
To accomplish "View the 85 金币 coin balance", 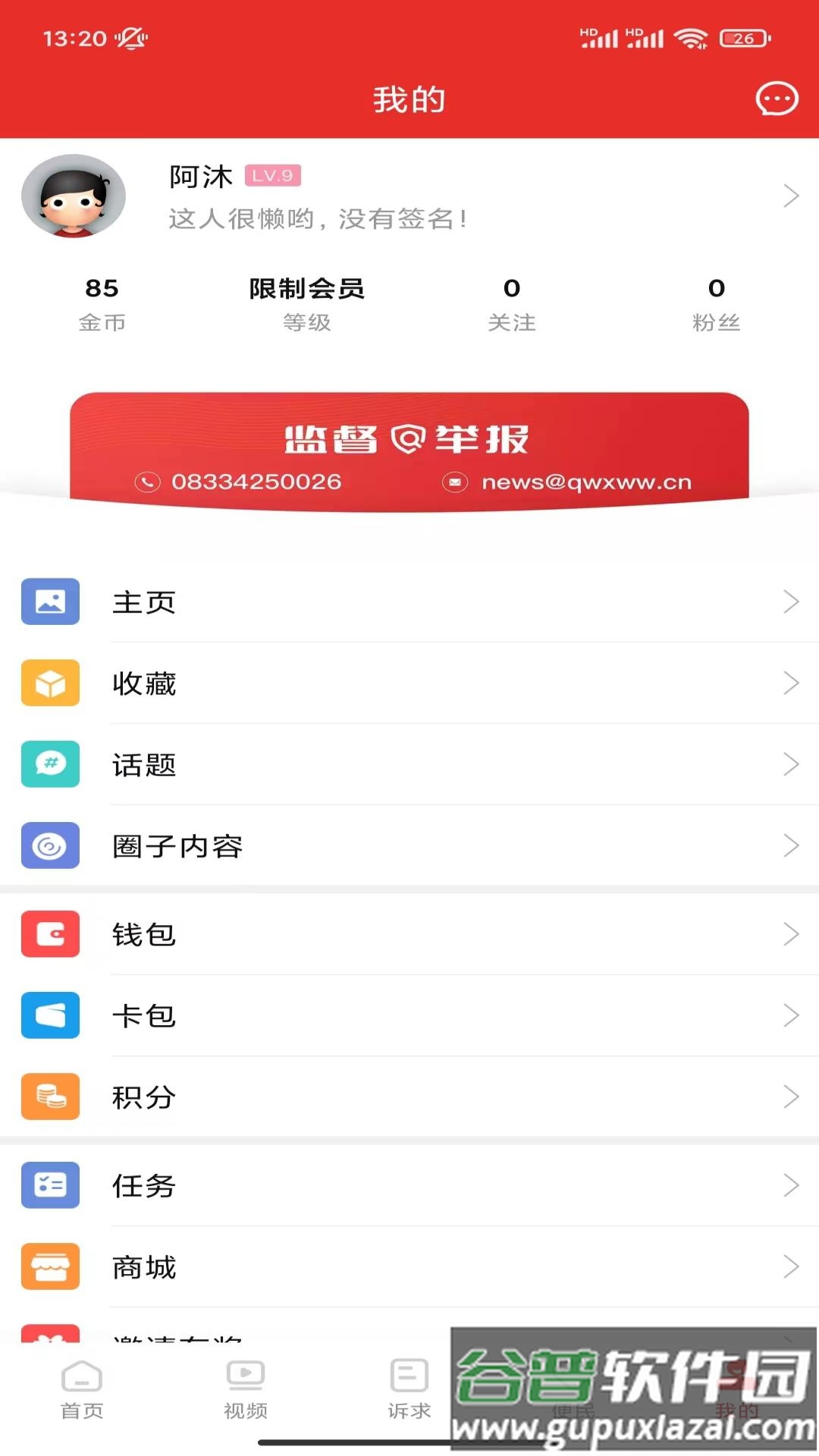I will (102, 303).
